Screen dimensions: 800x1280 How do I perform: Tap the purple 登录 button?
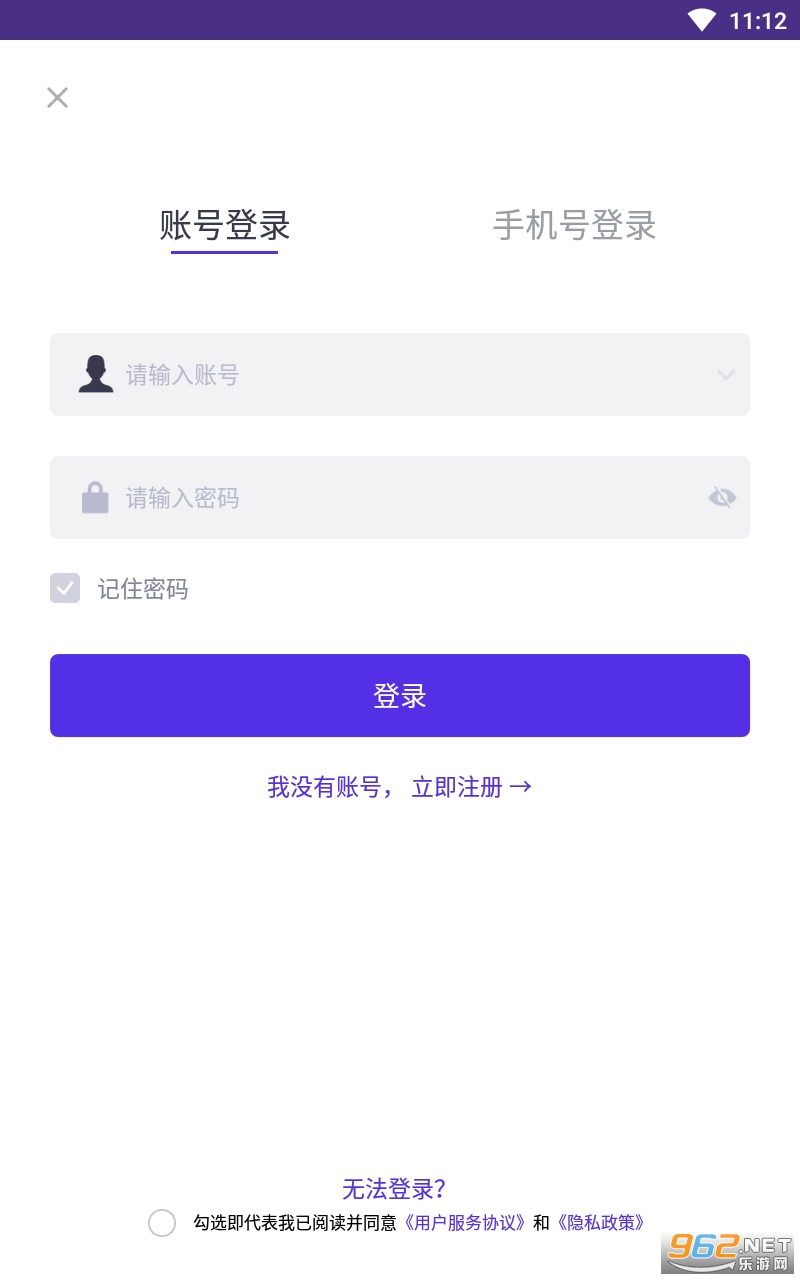pos(400,696)
